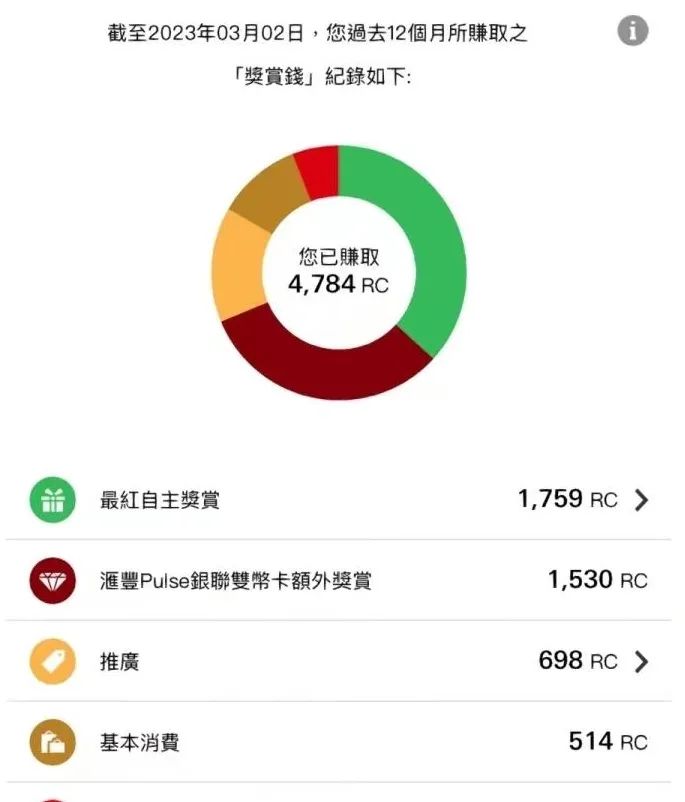
Task: Open the info icon about reward records
Action: [x=632, y=31]
